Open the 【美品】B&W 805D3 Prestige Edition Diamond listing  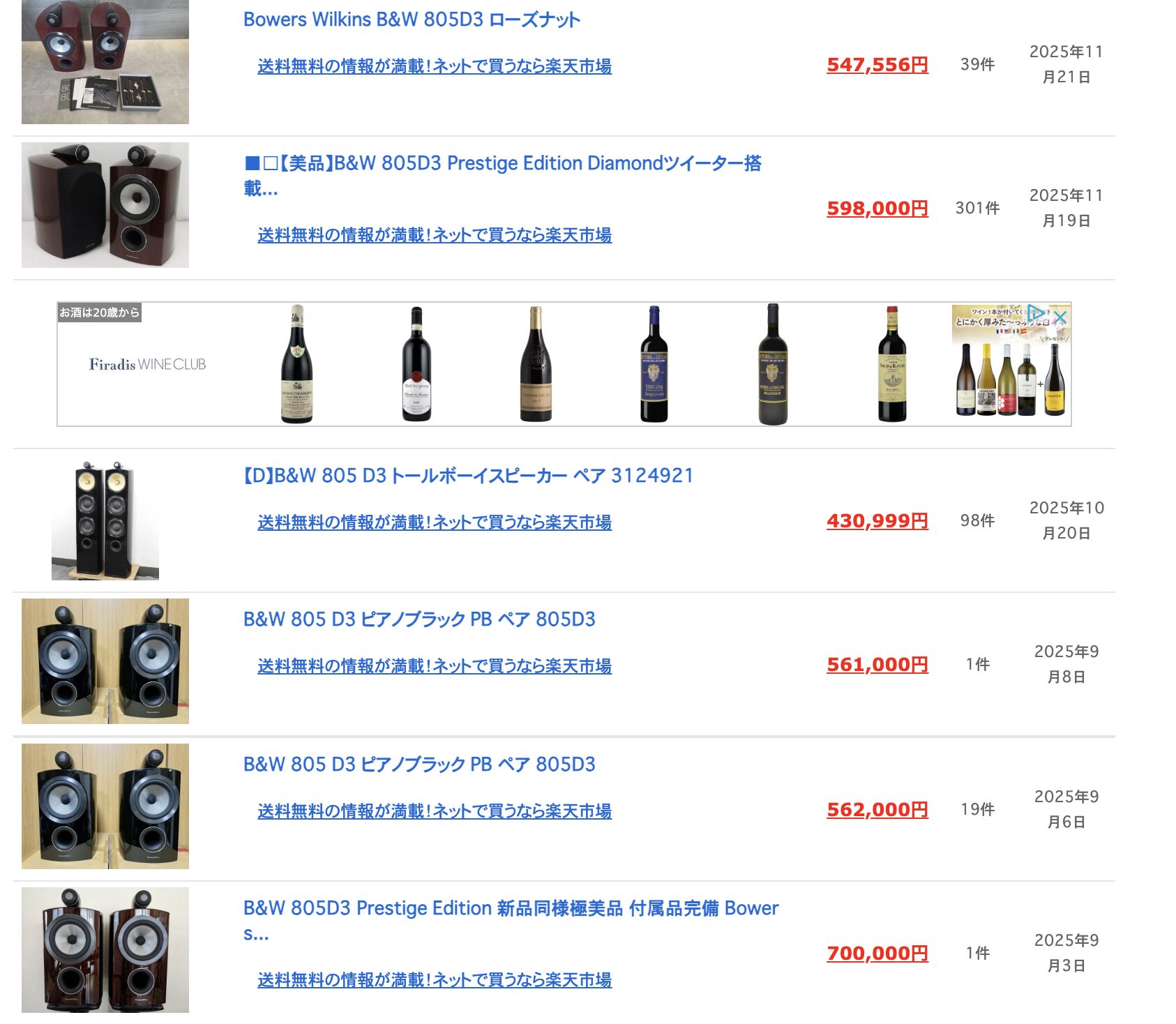click(502, 164)
